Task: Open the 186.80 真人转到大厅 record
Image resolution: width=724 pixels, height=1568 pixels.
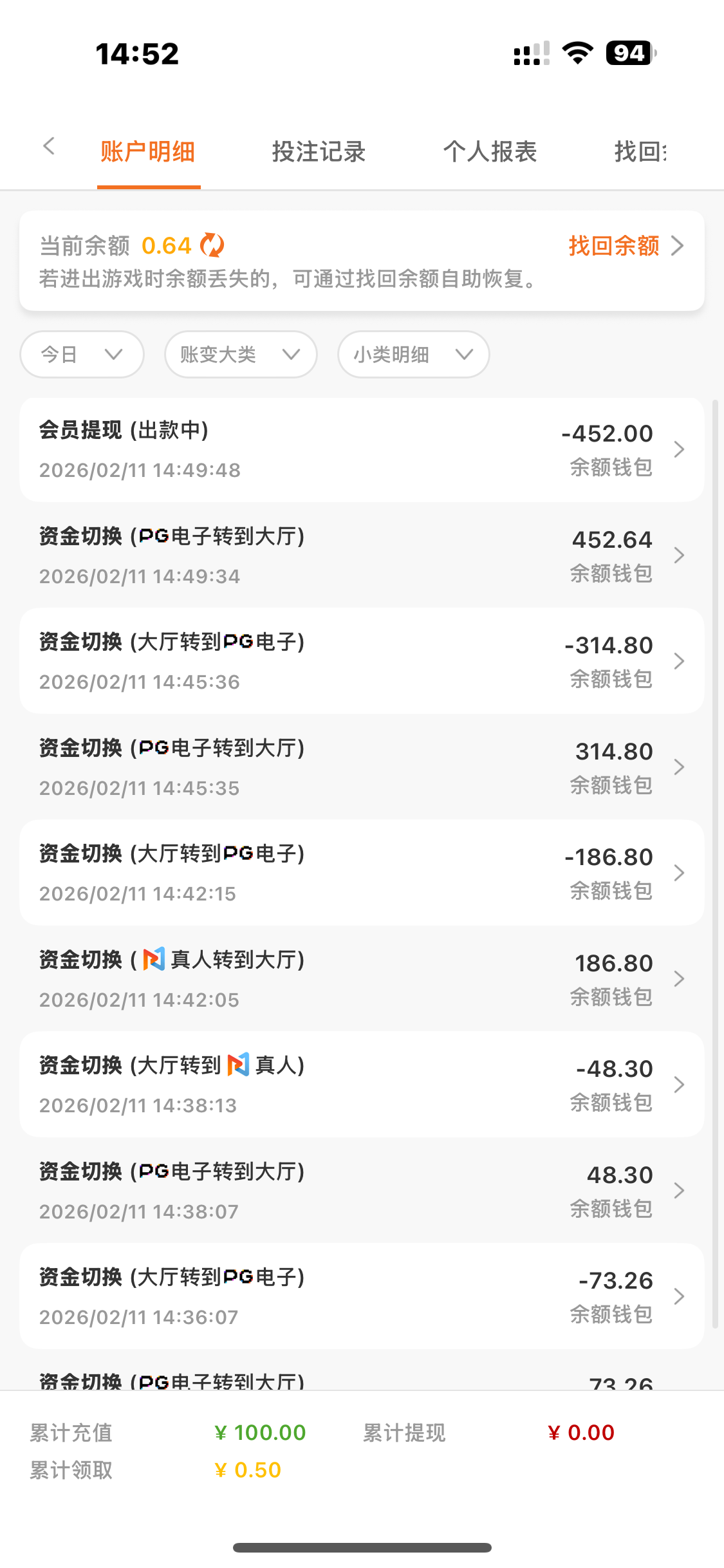Action: [362, 978]
